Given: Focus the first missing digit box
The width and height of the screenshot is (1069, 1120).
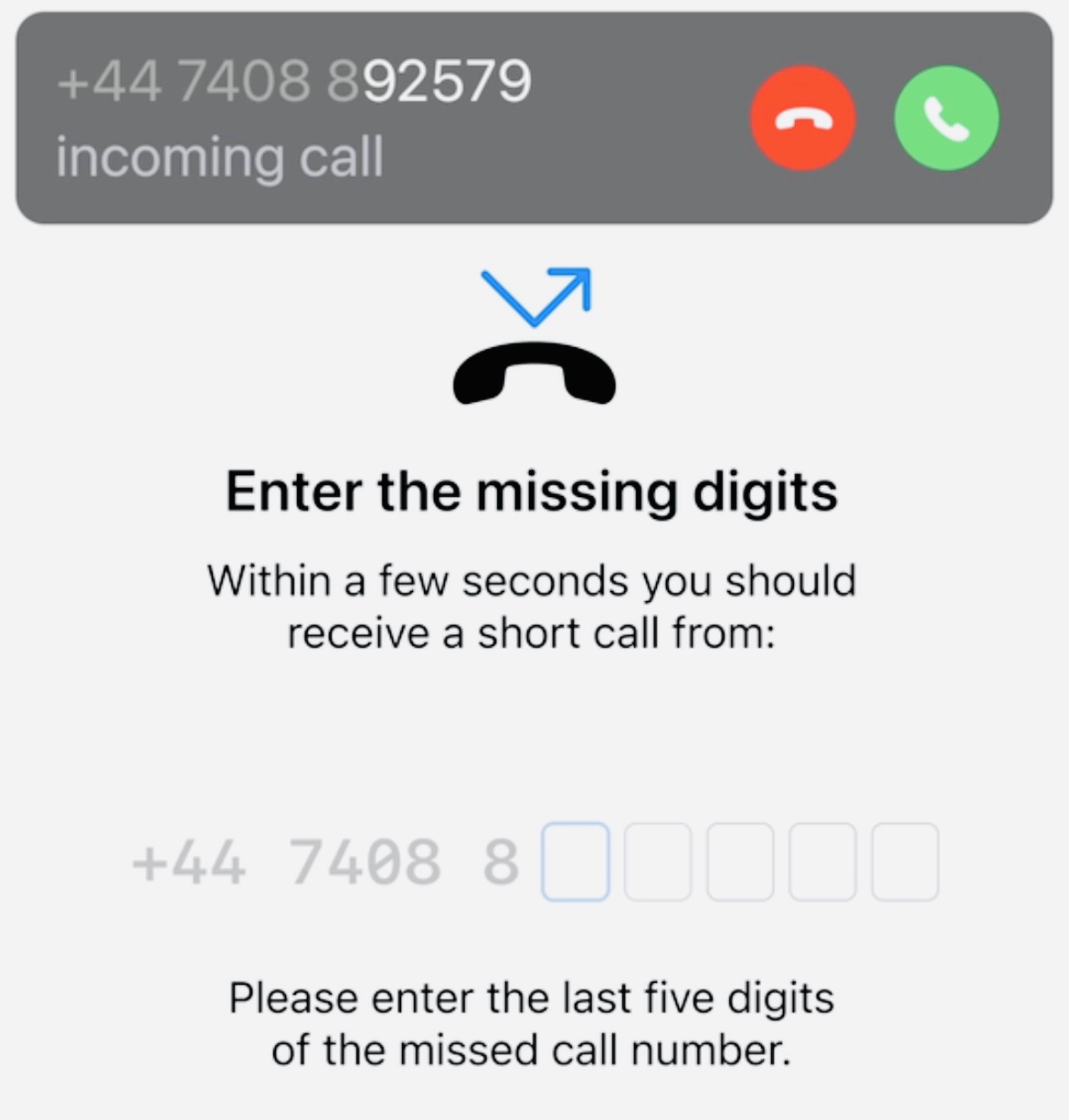Looking at the screenshot, I should (x=576, y=861).
